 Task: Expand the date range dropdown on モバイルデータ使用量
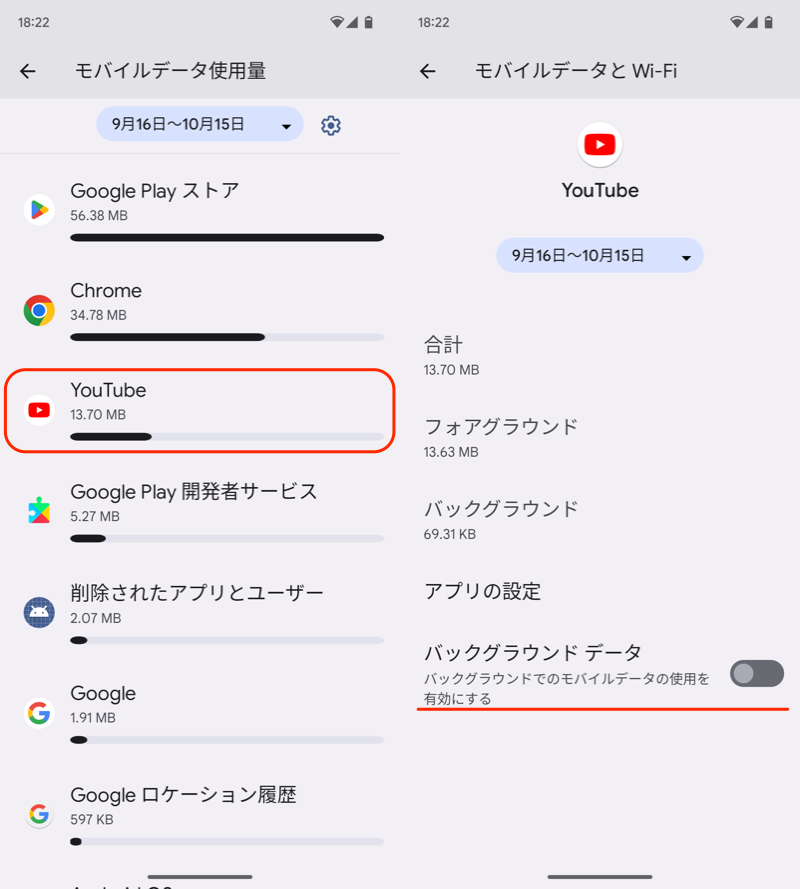click(200, 125)
